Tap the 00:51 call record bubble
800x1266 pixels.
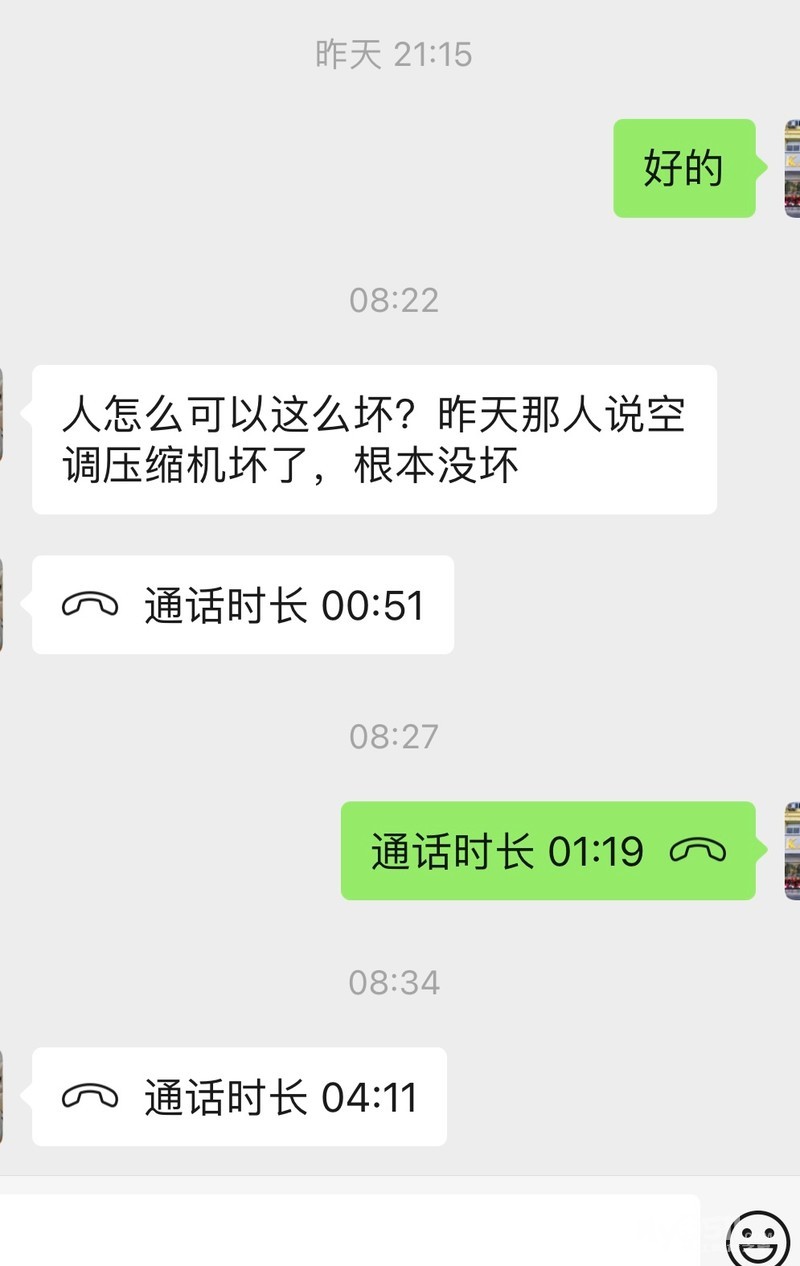[243, 605]
